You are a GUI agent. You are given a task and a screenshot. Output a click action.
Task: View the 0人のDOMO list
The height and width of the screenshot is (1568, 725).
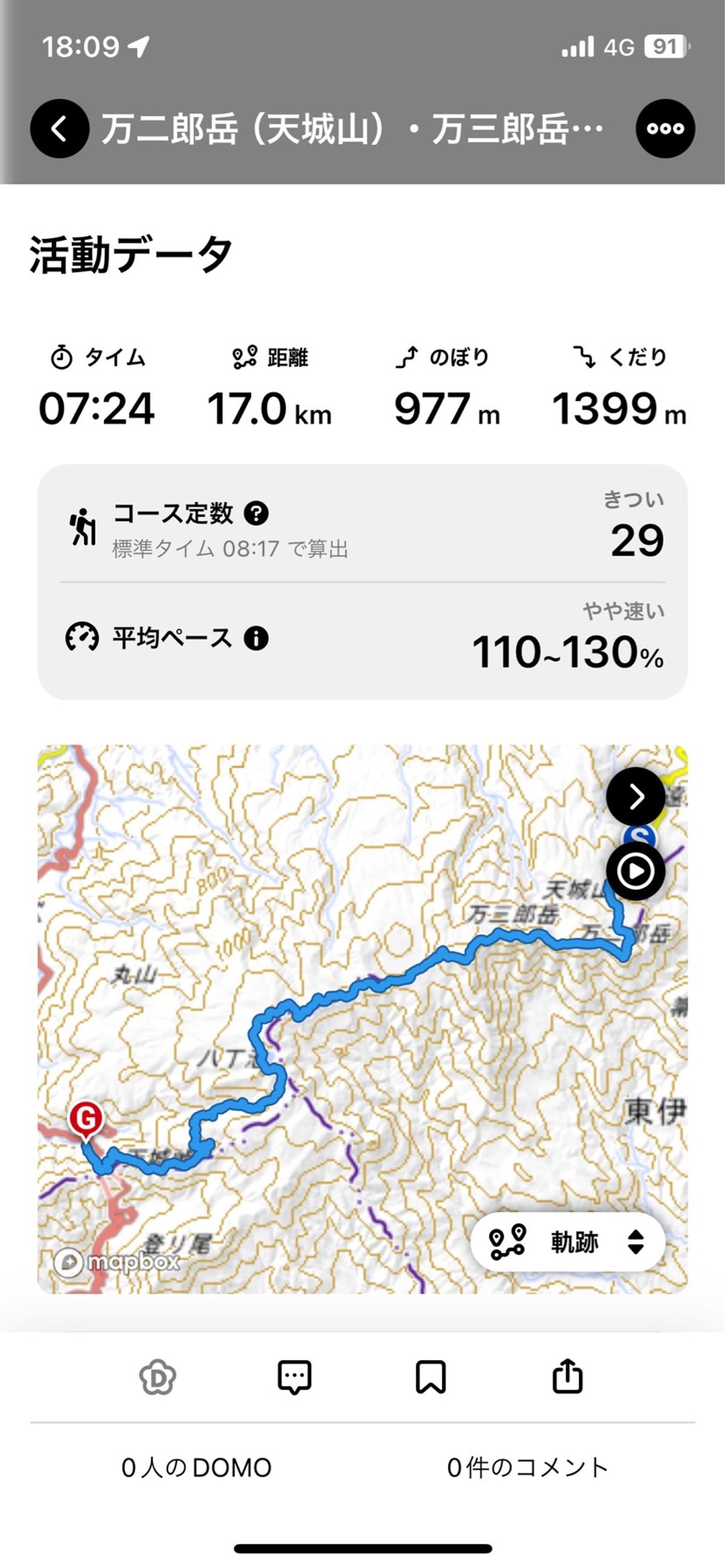[x=196, y=1468]
